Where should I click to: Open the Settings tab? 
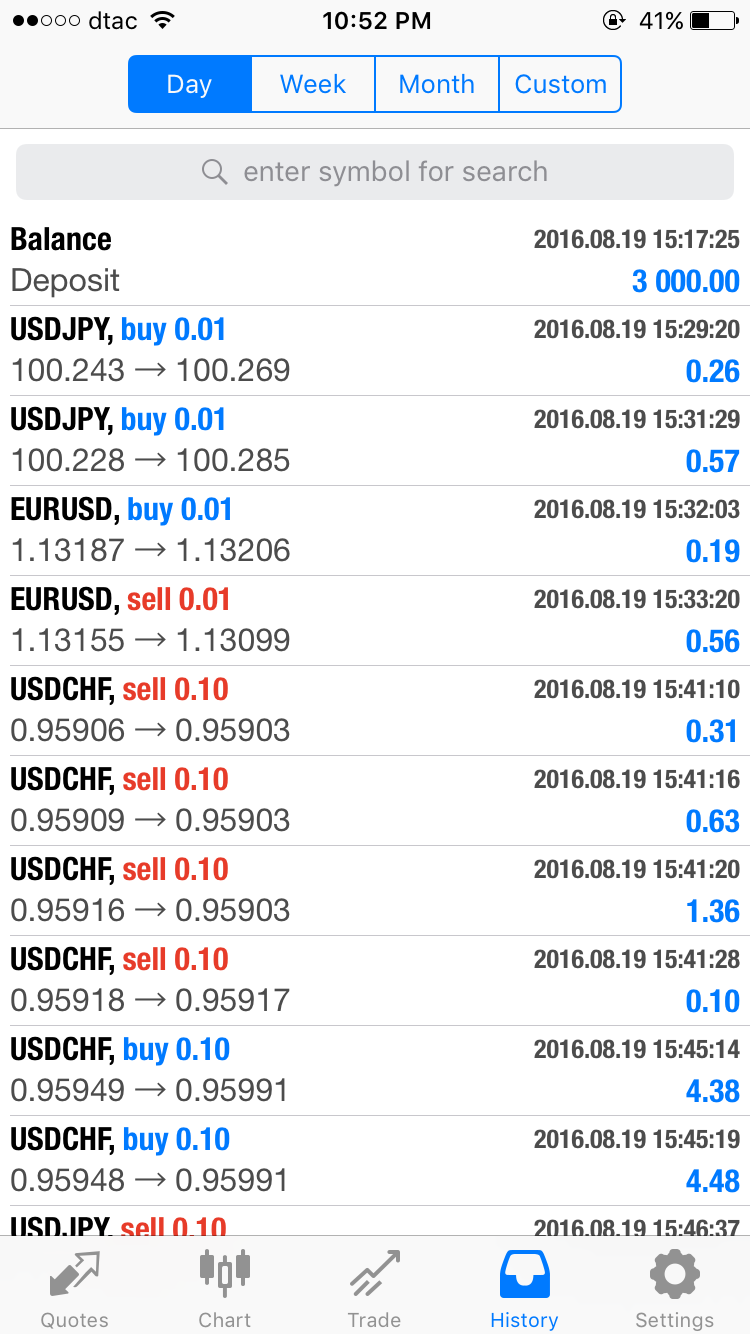pos(675,1288)
